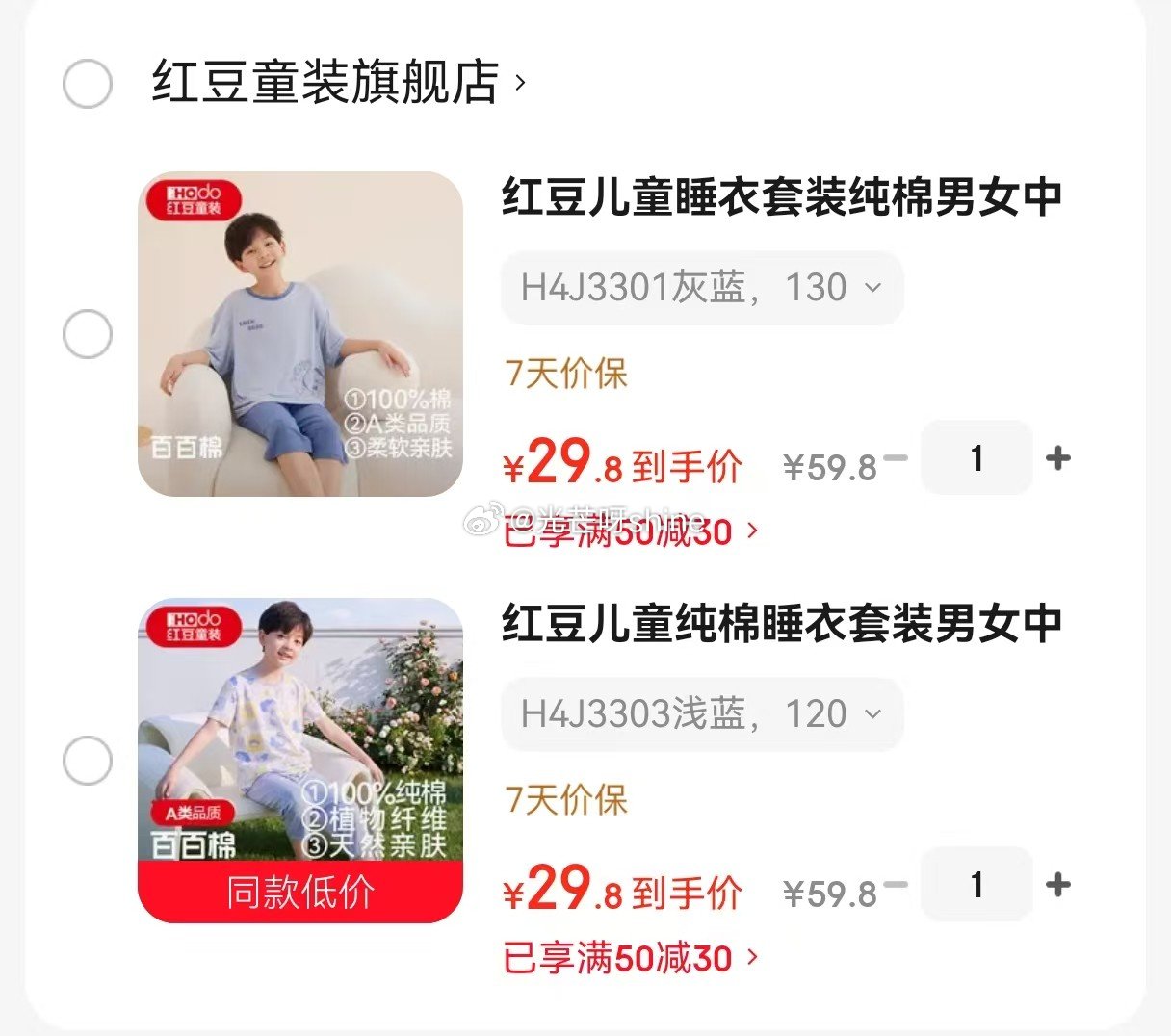Image resolution: width=1171 pixels, height=1036 pixels.
Task: Change the H4J3303浅蓝, 120 variant
Action: click(702, 714)
